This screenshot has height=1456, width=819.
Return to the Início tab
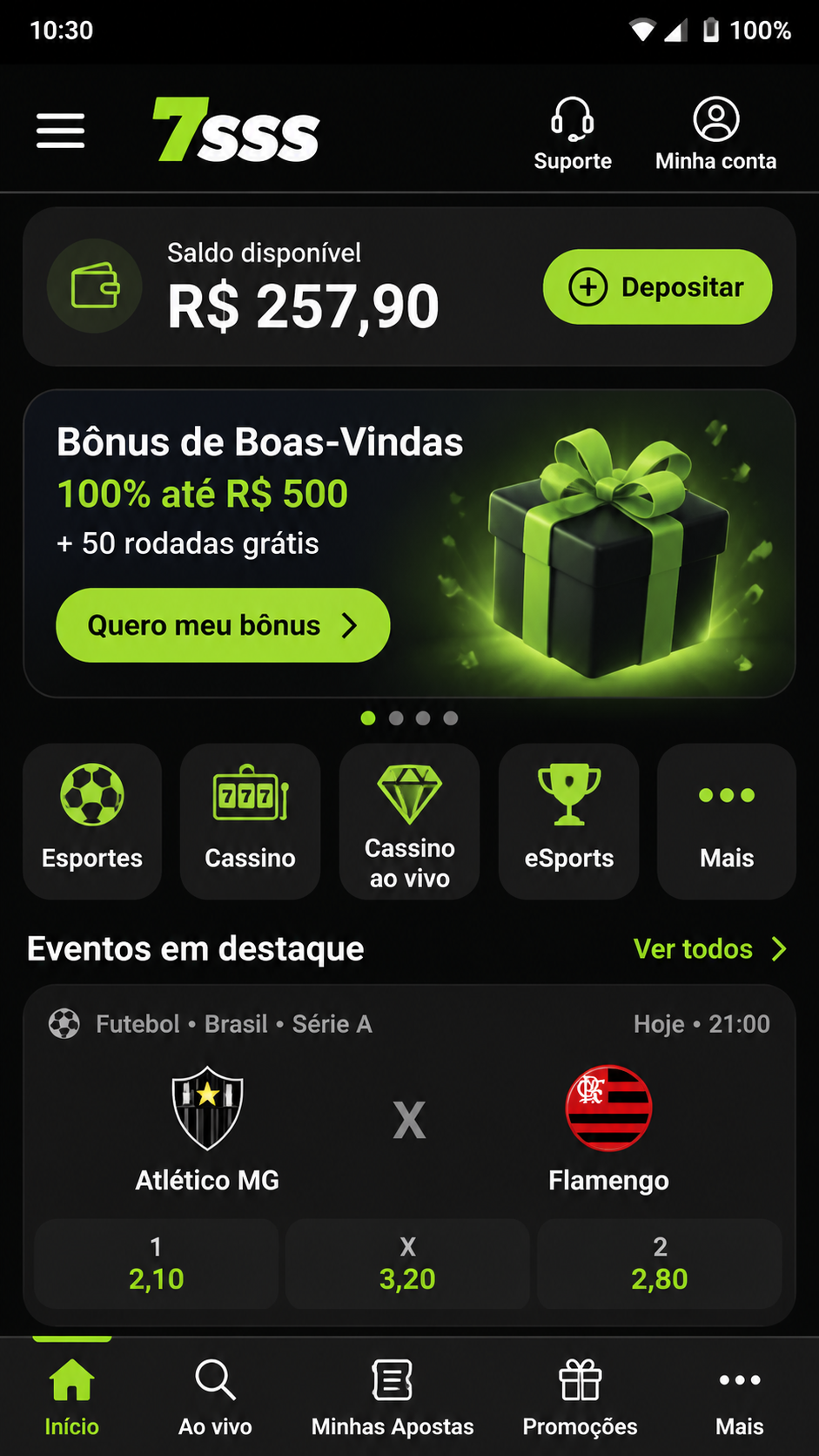click(72, 1397)
